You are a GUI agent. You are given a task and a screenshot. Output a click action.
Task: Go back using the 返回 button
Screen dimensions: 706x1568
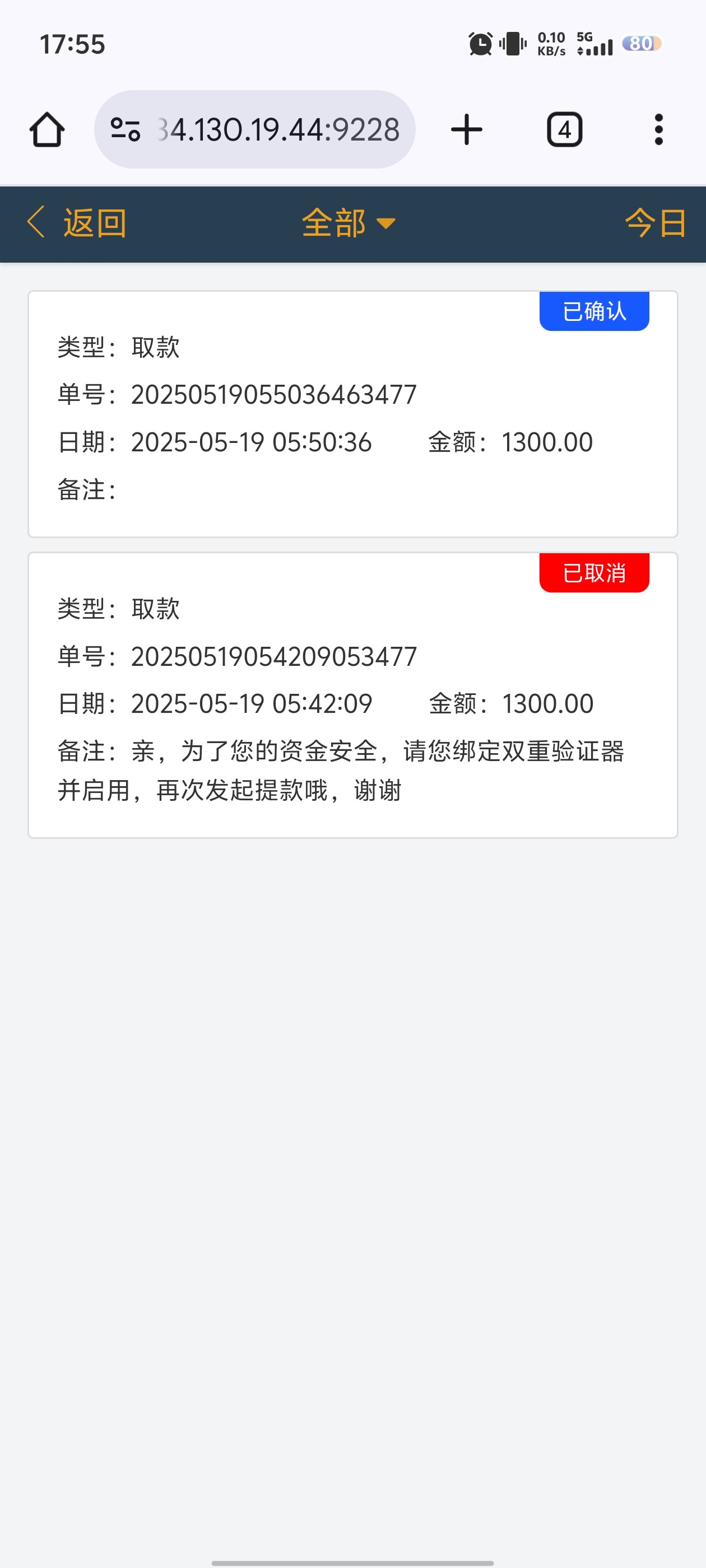click(77, 223)
